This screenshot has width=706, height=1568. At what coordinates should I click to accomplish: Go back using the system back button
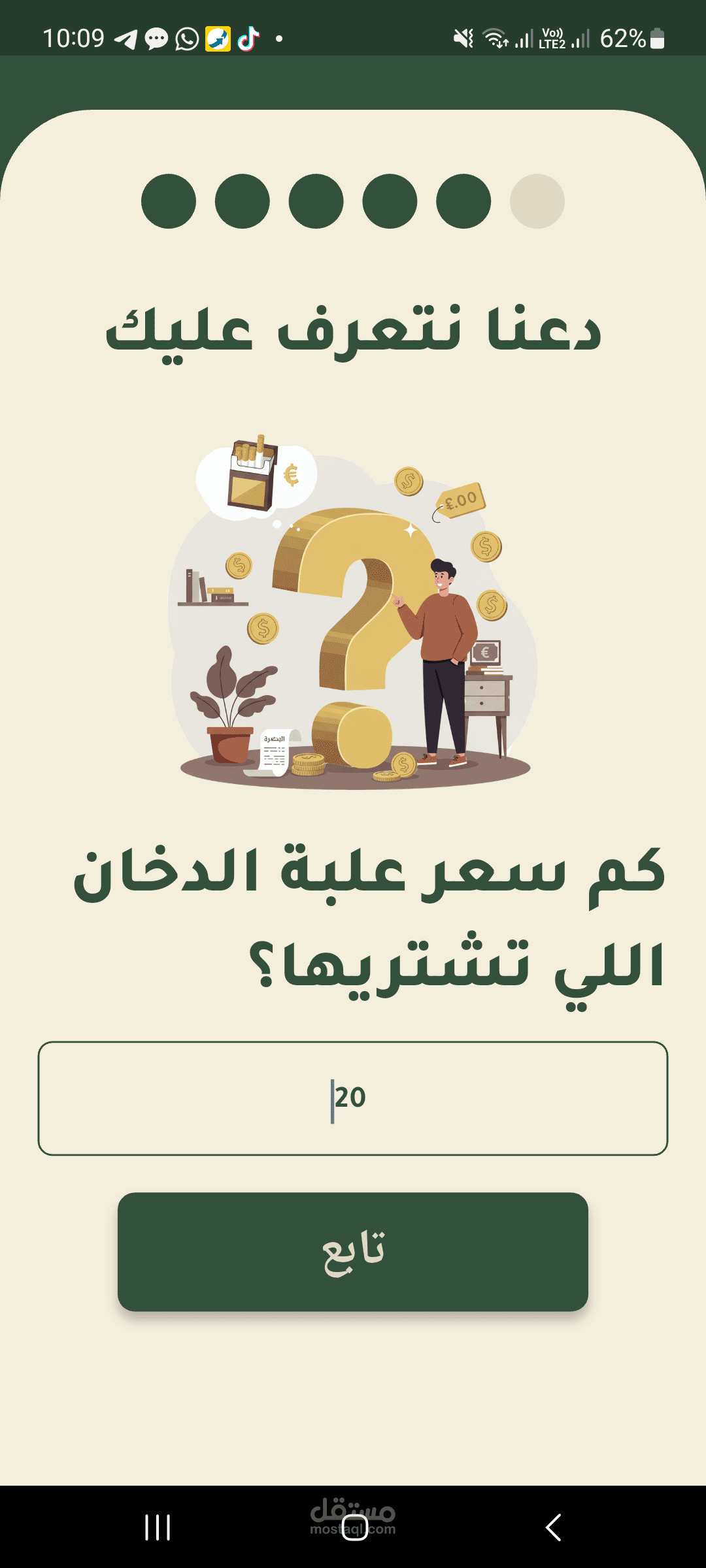click(x=553, y=1527)
